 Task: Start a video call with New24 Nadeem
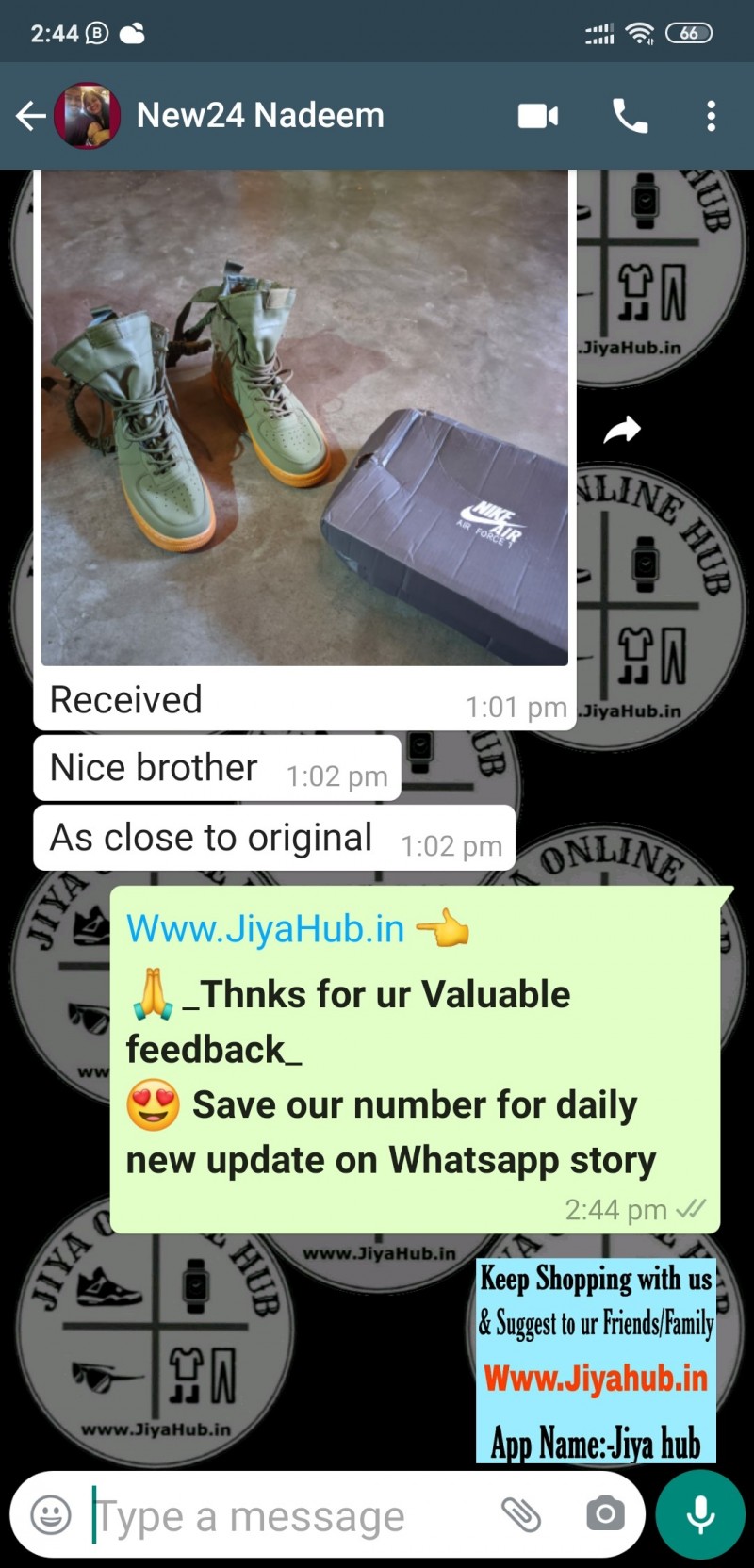tap(538, 116)
